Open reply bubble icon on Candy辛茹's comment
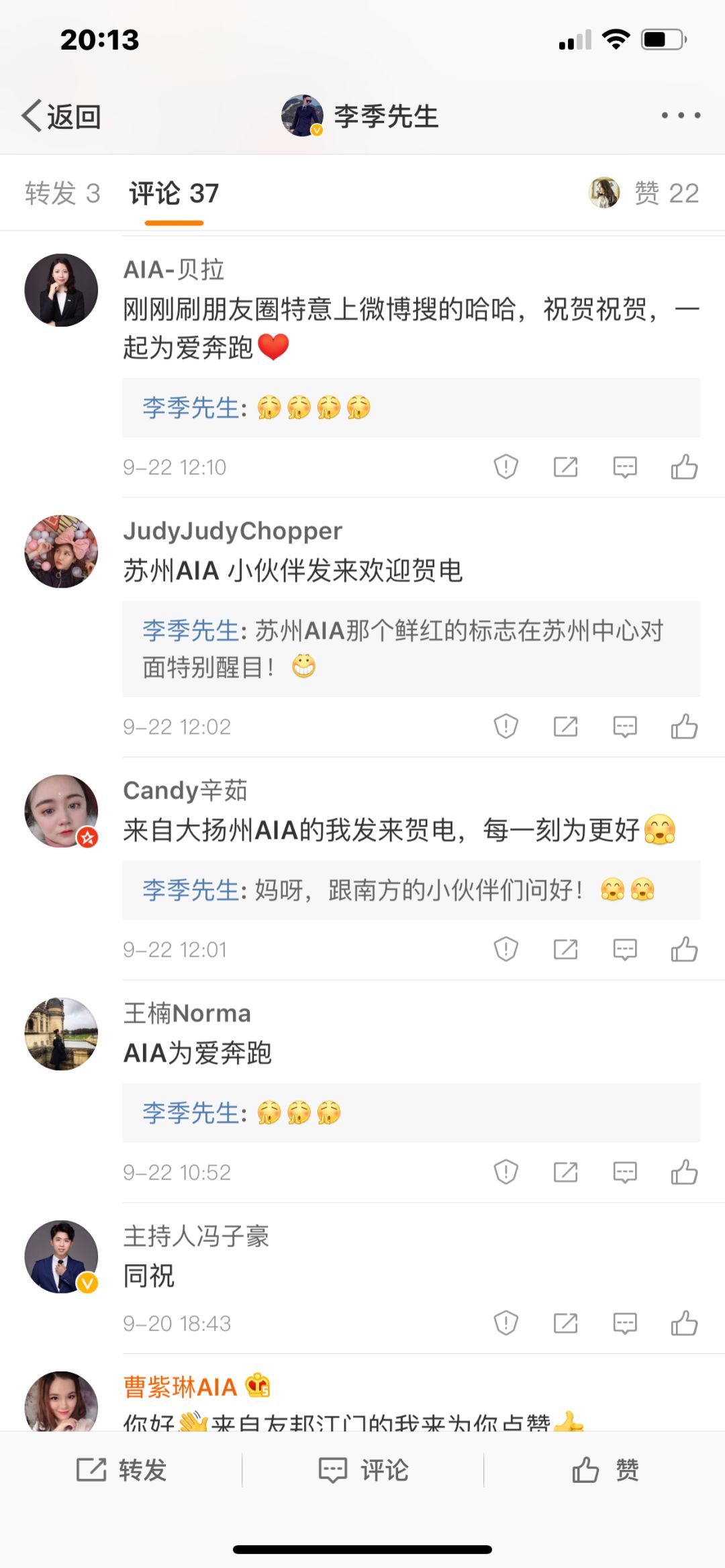Screen dimensions: 725x1568 [x=624, y=949]
